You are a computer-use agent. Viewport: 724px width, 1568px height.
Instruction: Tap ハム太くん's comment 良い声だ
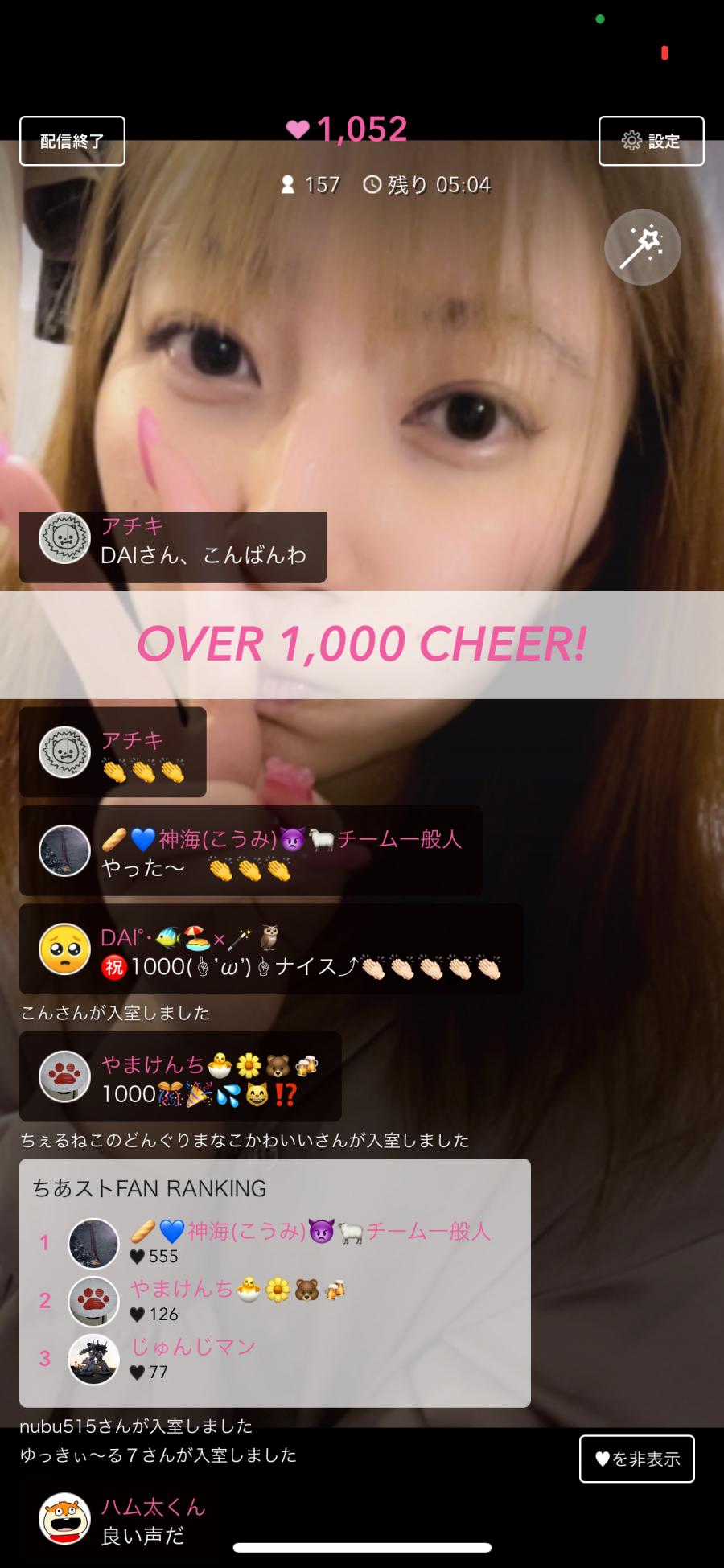[142, 1535]
